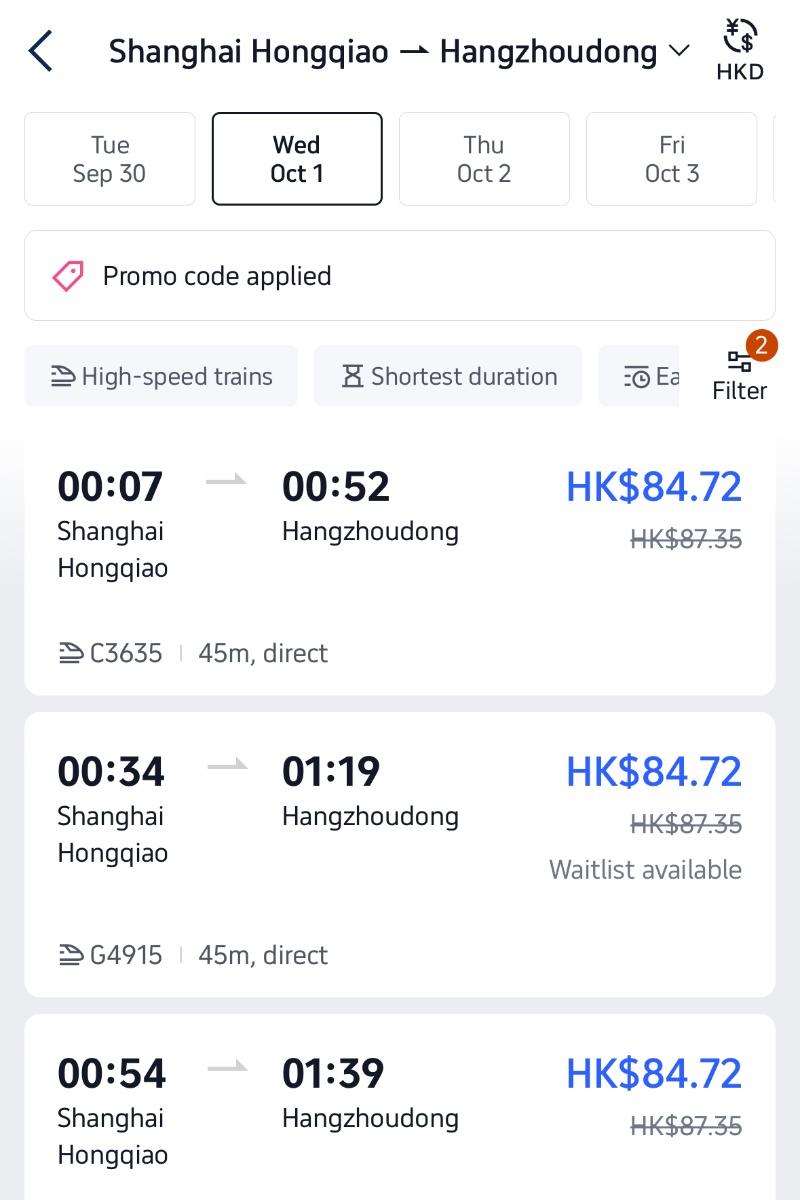Toggle the High-speed trains chip
Image resolution: width=800 pixels, height=1200 pixels.
coord(161,376)
